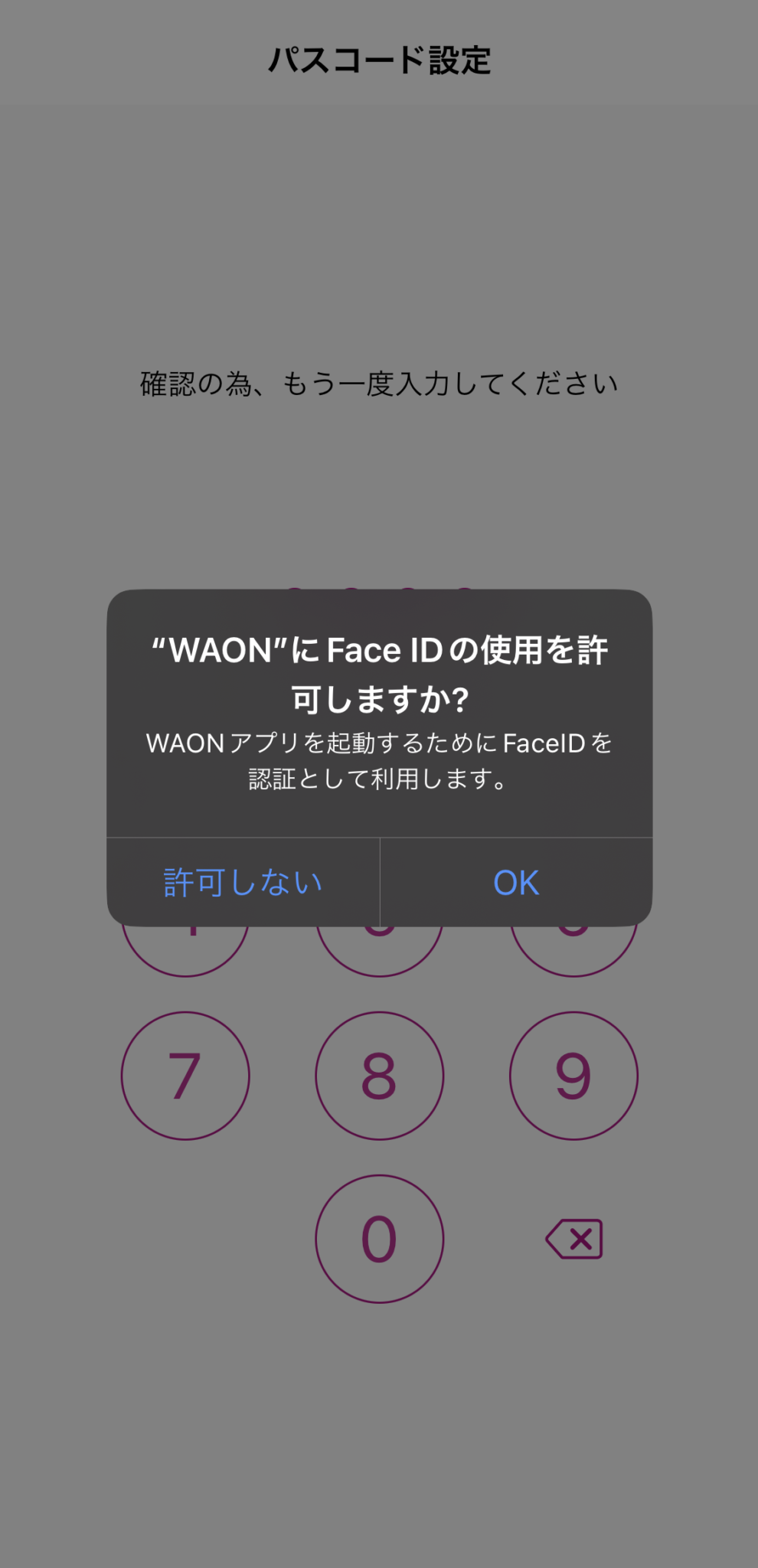
Task: Enter a zero as the passcode digit
Action: [x=380, y=1239]
